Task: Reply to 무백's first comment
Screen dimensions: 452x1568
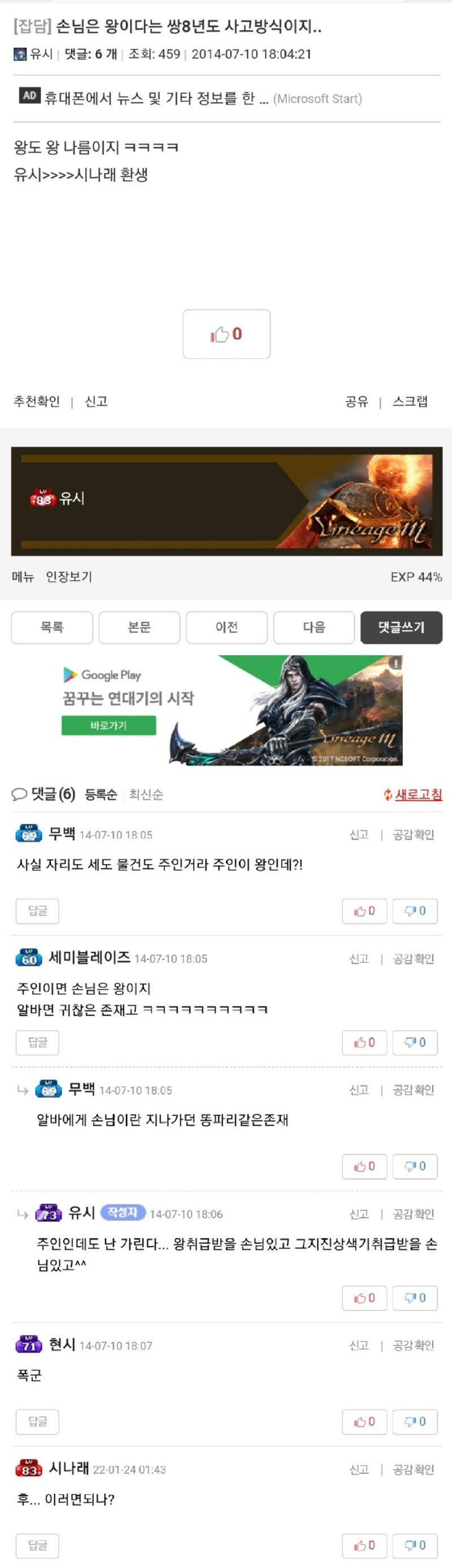Action: point(37,910)
